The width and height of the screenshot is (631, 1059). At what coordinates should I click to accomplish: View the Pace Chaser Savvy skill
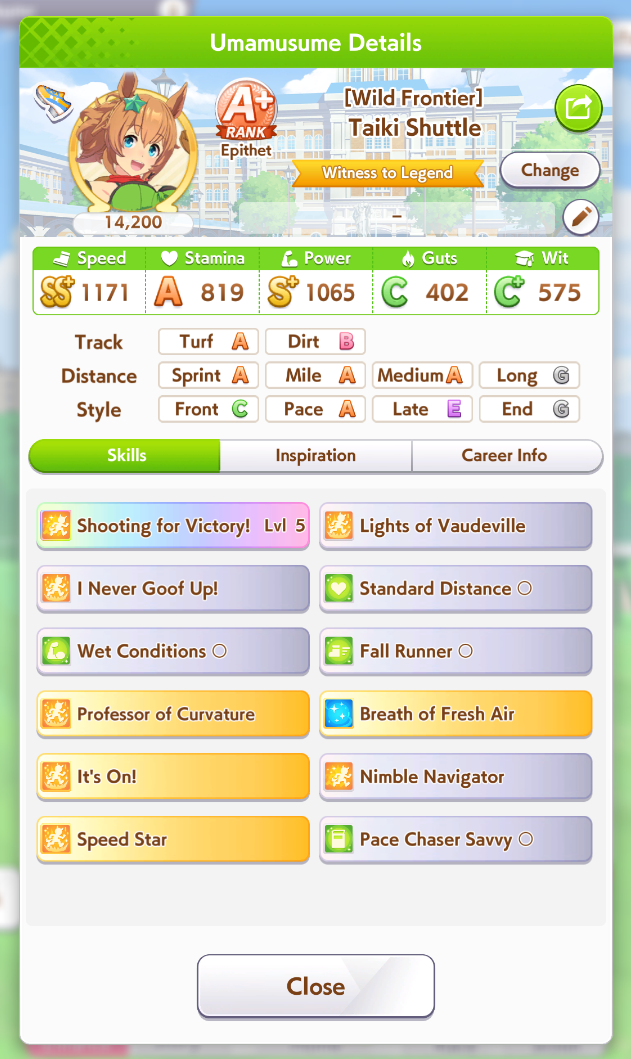456,840
